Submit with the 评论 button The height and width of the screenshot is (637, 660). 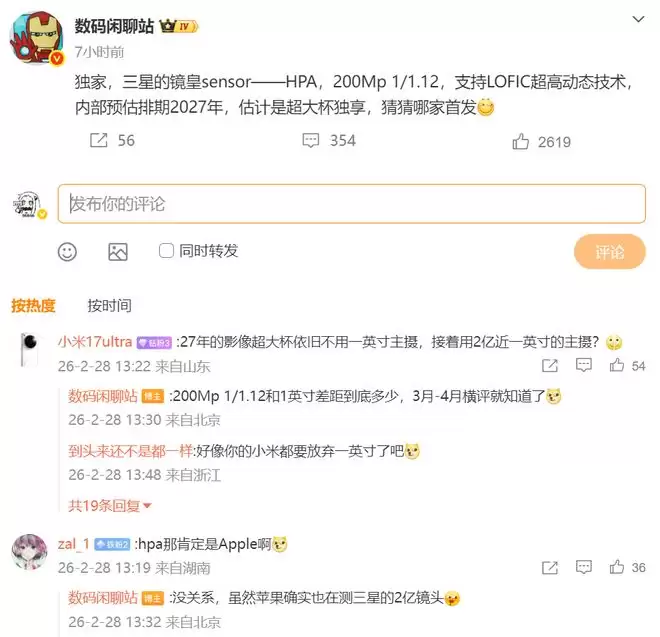609,252
